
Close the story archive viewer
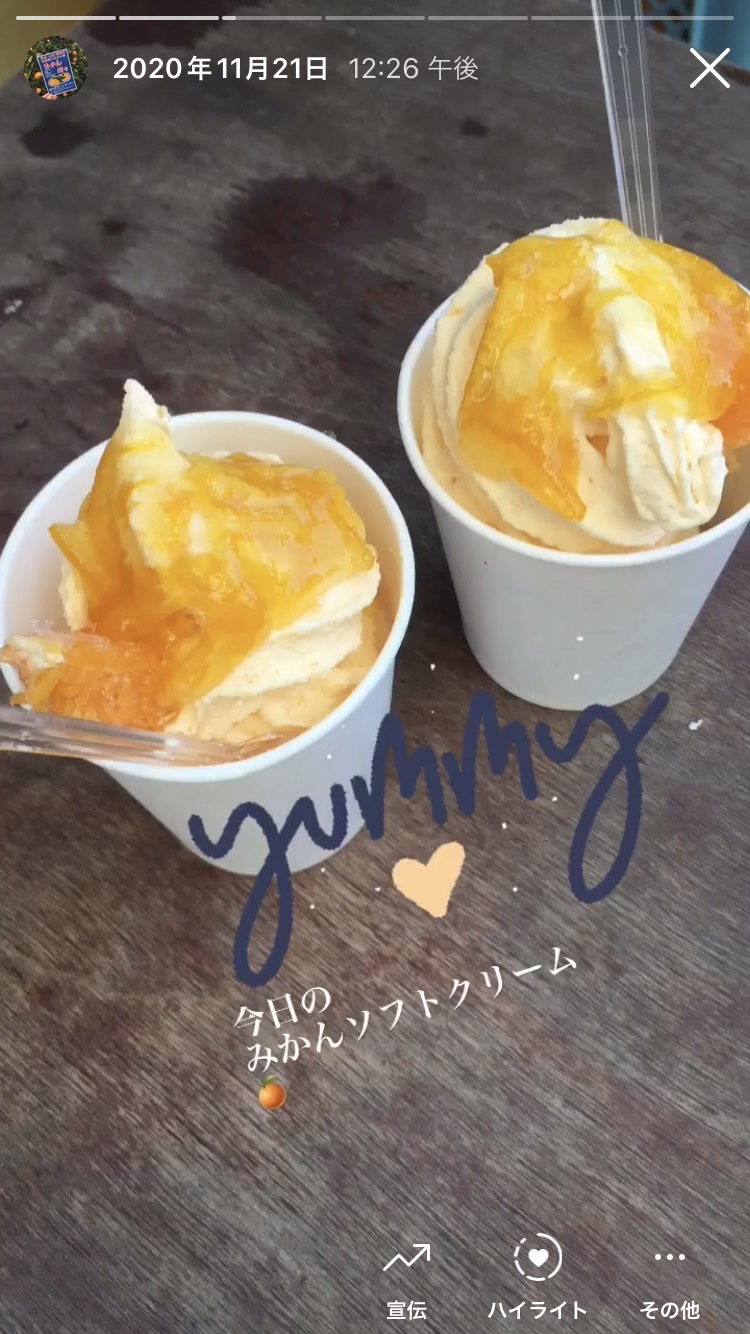[709, 69]
